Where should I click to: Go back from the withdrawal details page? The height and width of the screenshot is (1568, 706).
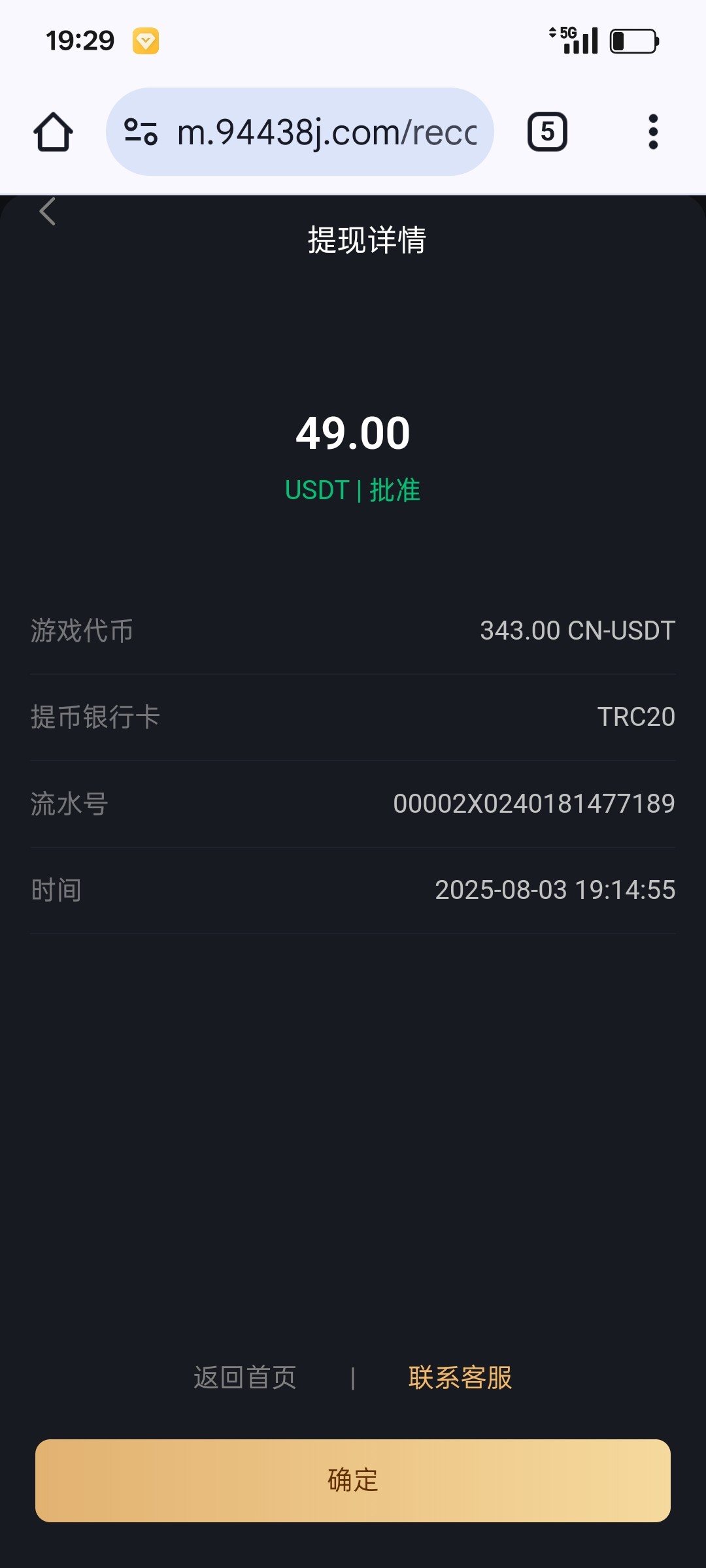point(47,212)
